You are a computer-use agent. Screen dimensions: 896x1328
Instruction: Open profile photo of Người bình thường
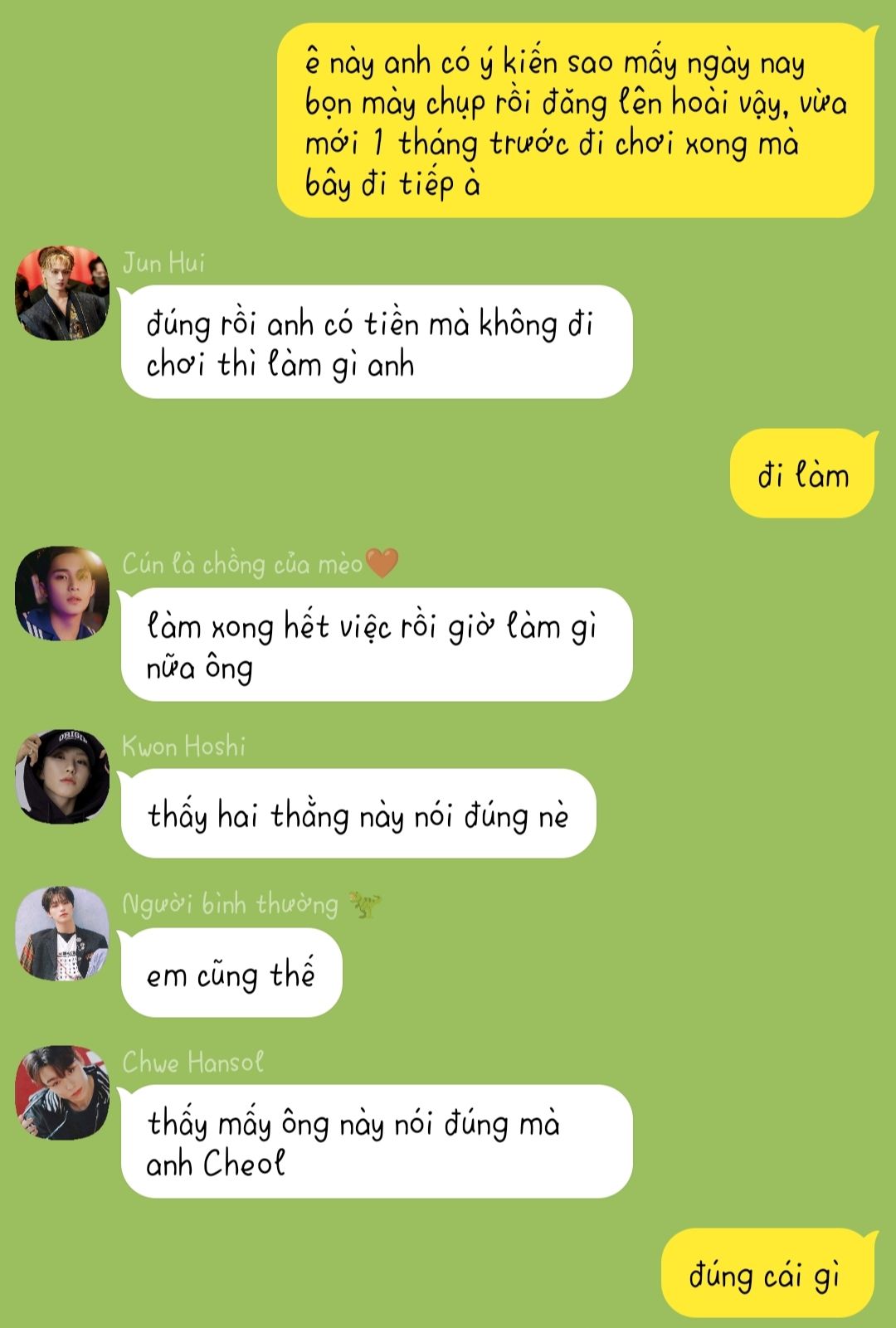(x=62, y=933)
